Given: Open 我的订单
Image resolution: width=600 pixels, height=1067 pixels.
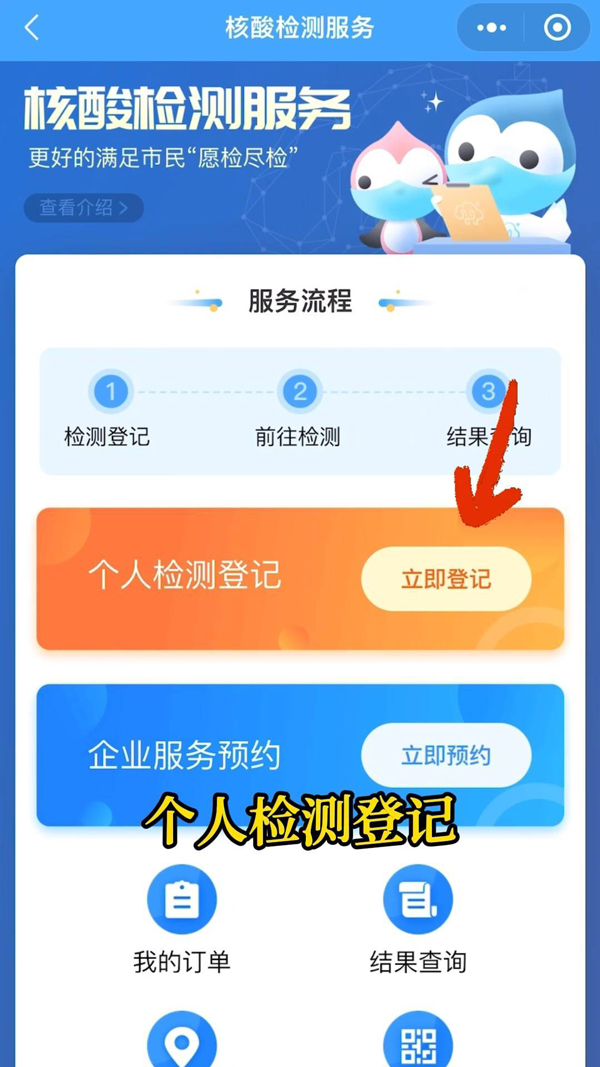Looking at the screenshot, I should [x=181, y=902].
